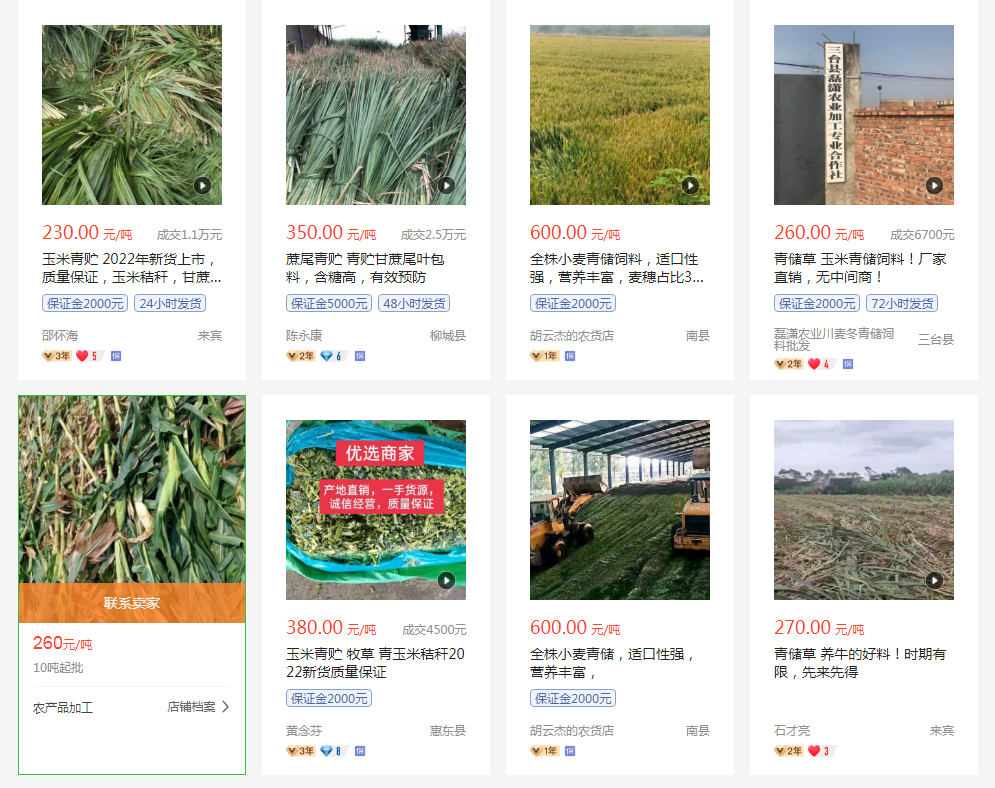Play video on 磊潇农业 cooperative photo

tap(934, 185)
